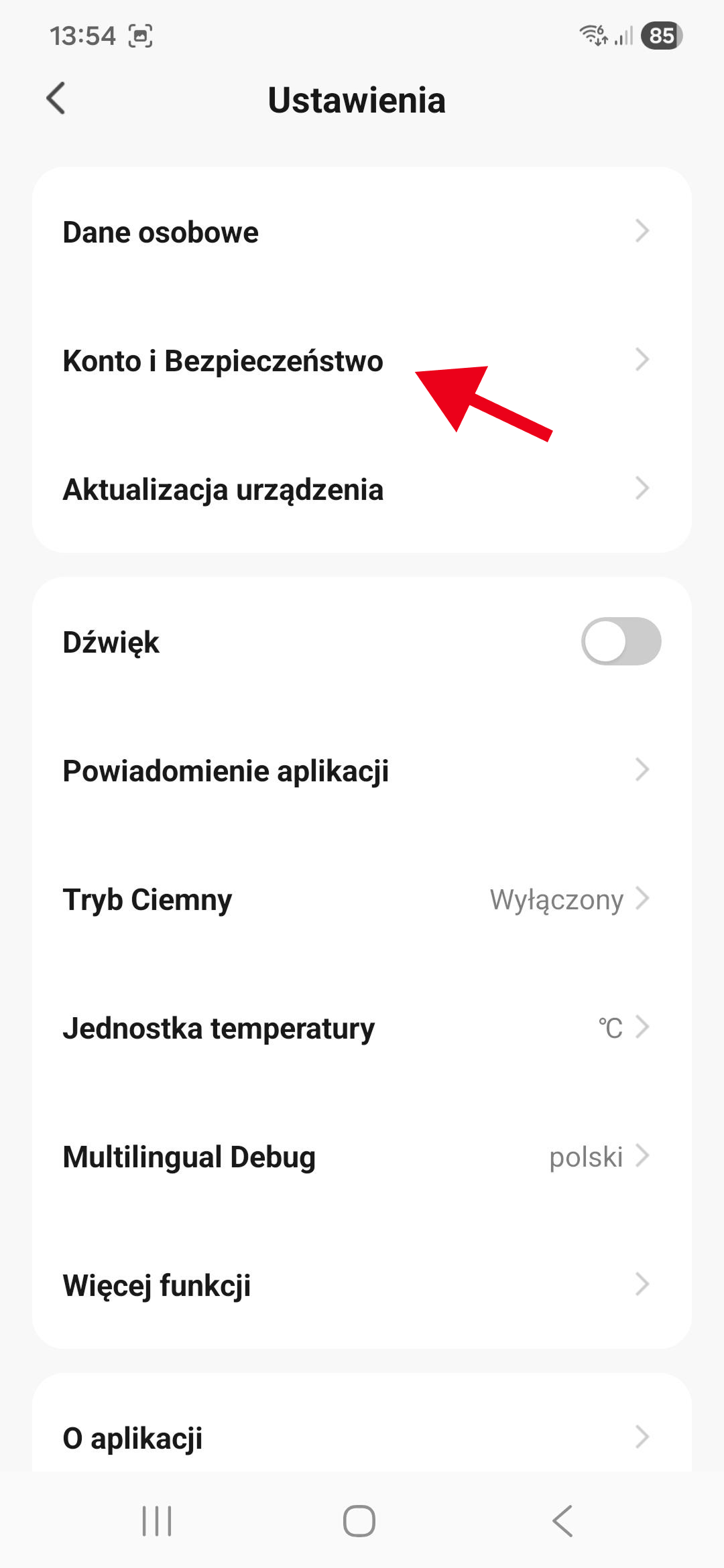Expand Konto i Bezpieczeństwo via its chevron
Viewport: 724px width, 1568px height.
point(642,360)
